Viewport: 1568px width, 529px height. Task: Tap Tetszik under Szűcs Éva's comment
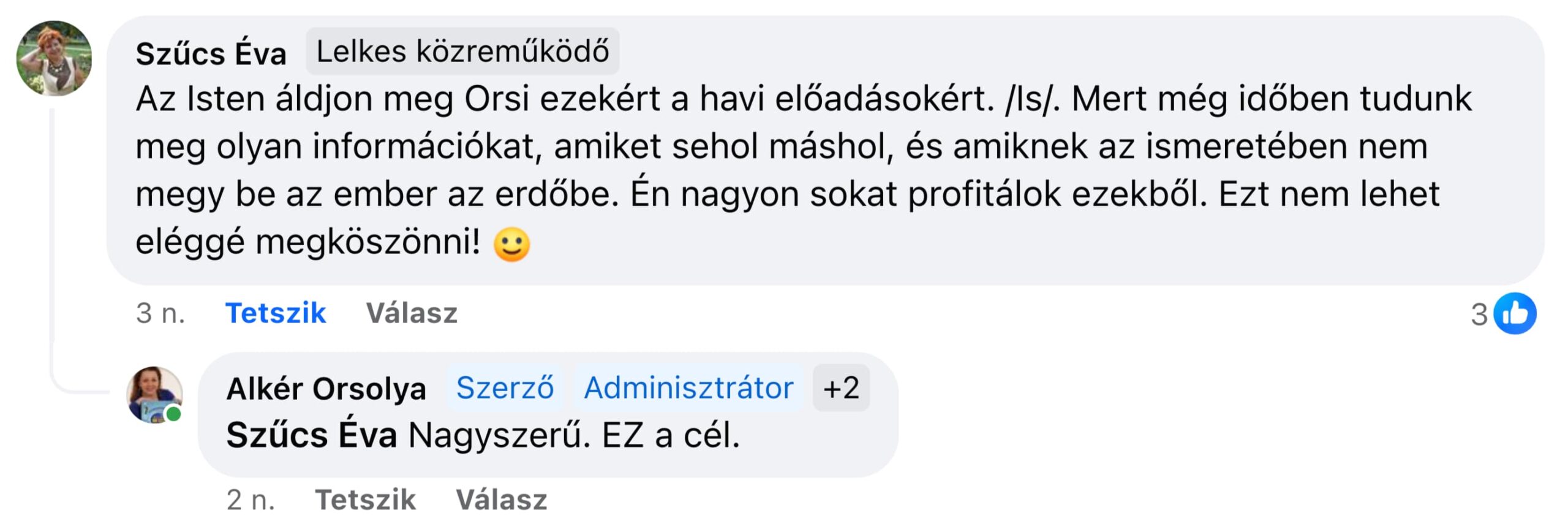[275, 313]
